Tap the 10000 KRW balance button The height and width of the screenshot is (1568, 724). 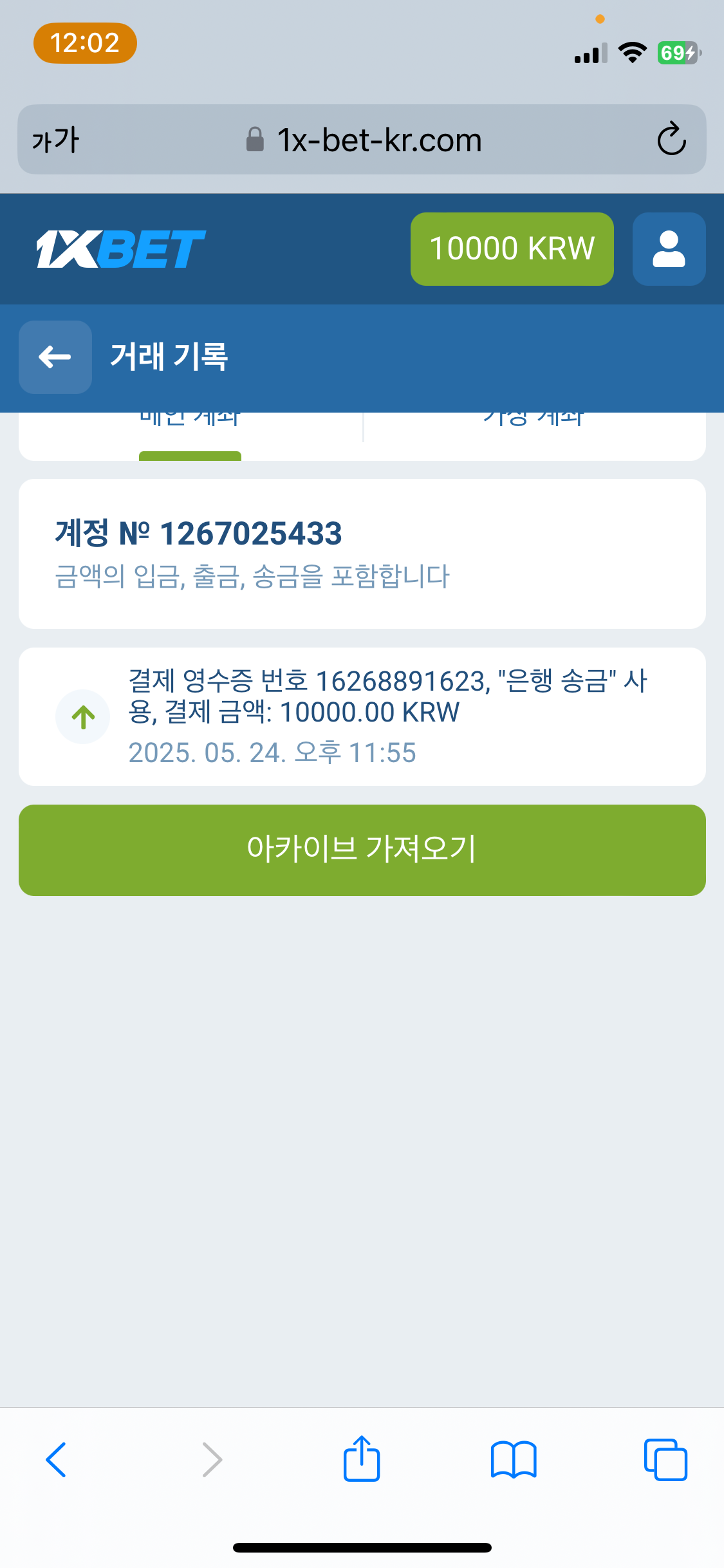pyautogui.click(x=512, y=249)
